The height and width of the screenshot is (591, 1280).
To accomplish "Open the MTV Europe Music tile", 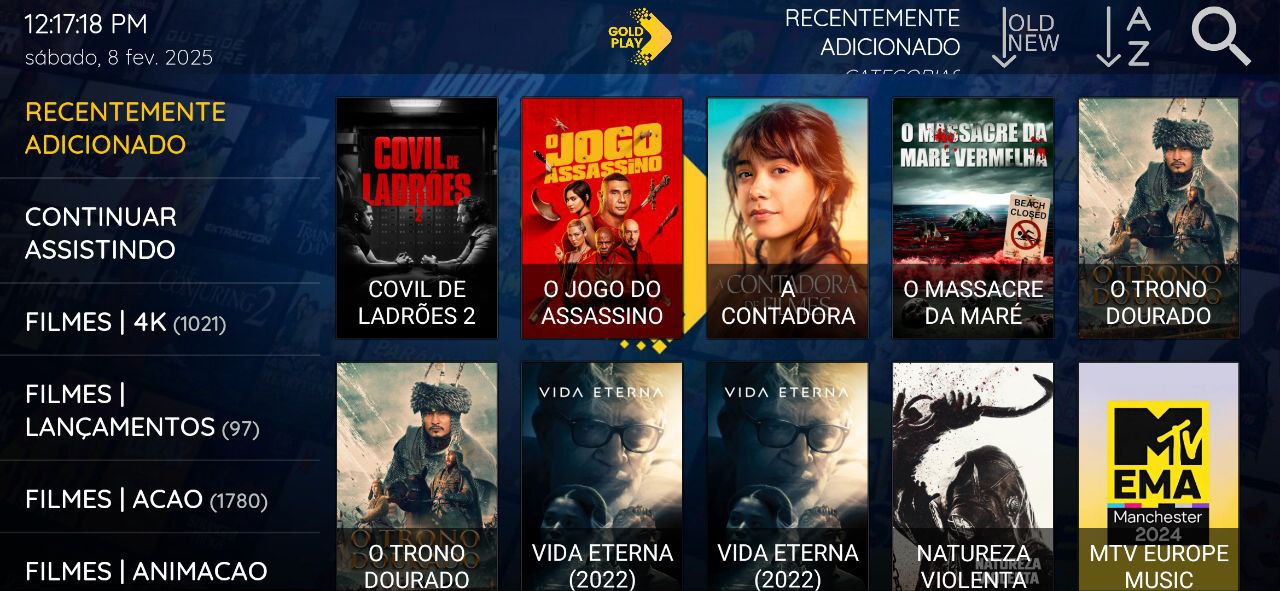I will pos(1158,476).
